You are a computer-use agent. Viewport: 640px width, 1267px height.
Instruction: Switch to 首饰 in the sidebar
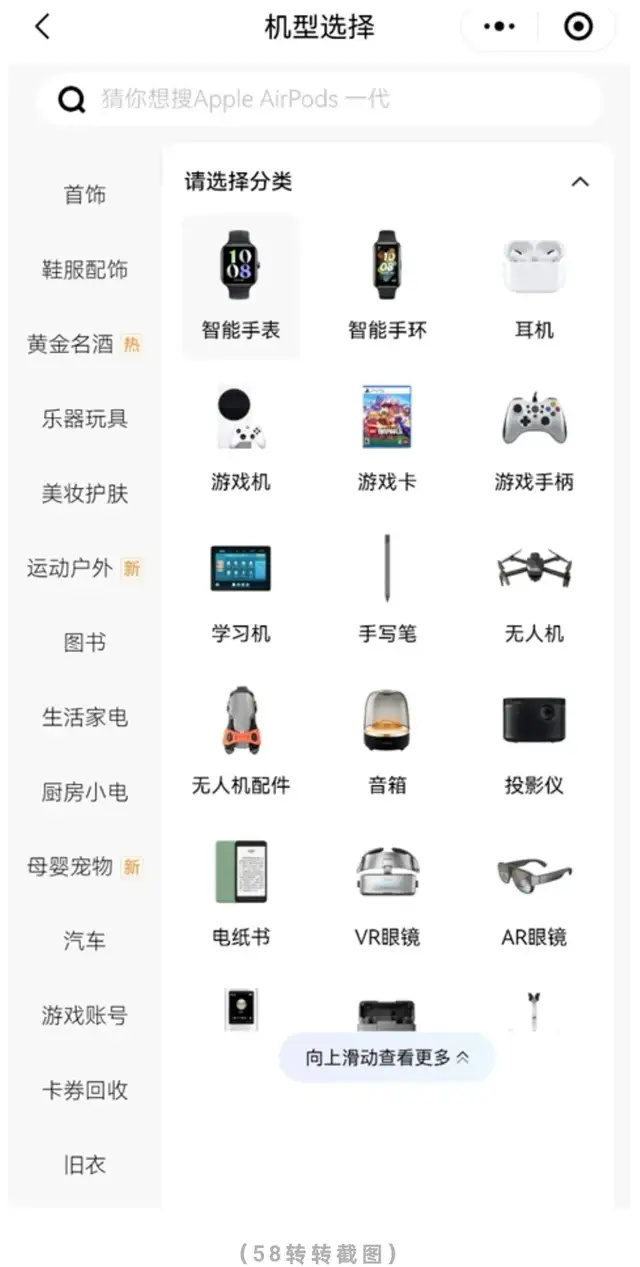click(85, 195)
